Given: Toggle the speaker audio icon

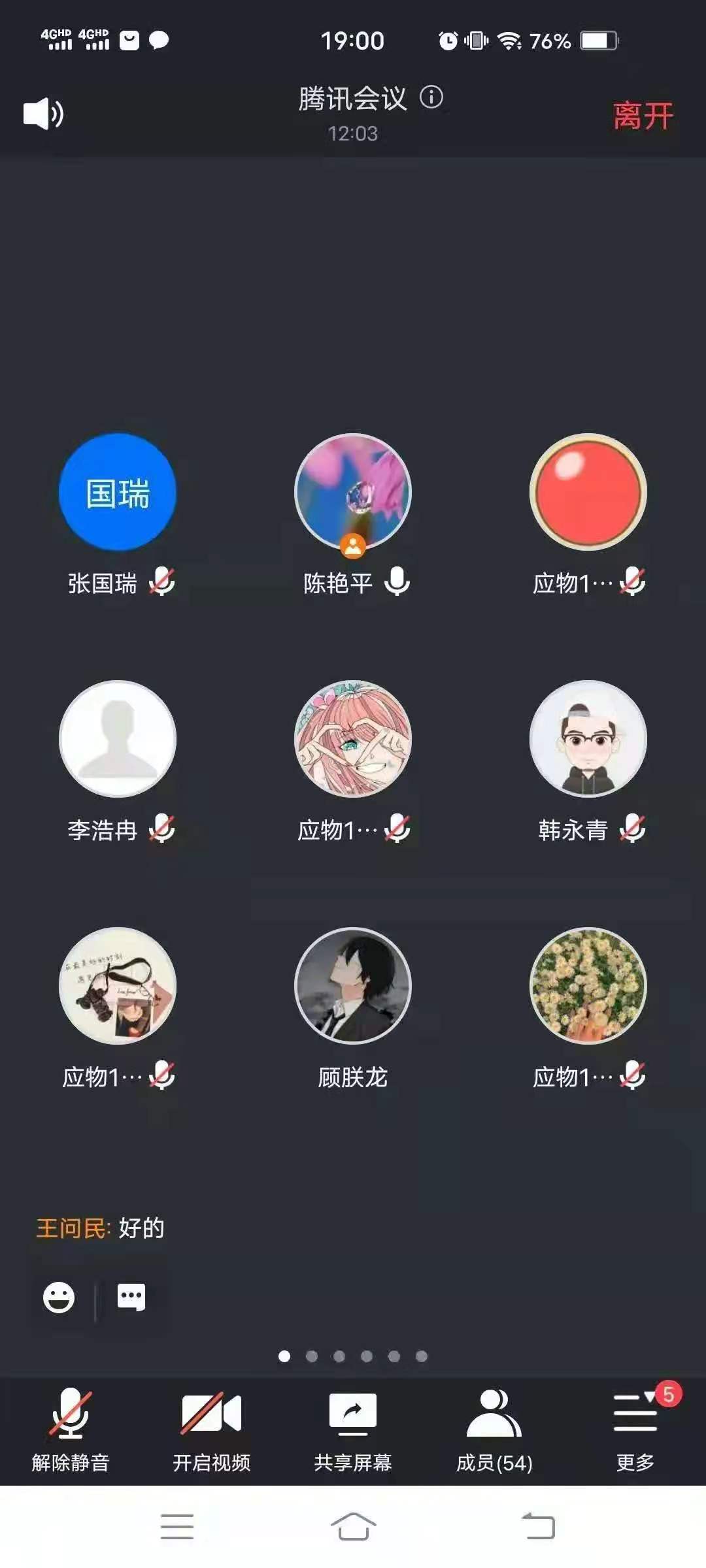Looking at the screenshot, I should (43, 114).
